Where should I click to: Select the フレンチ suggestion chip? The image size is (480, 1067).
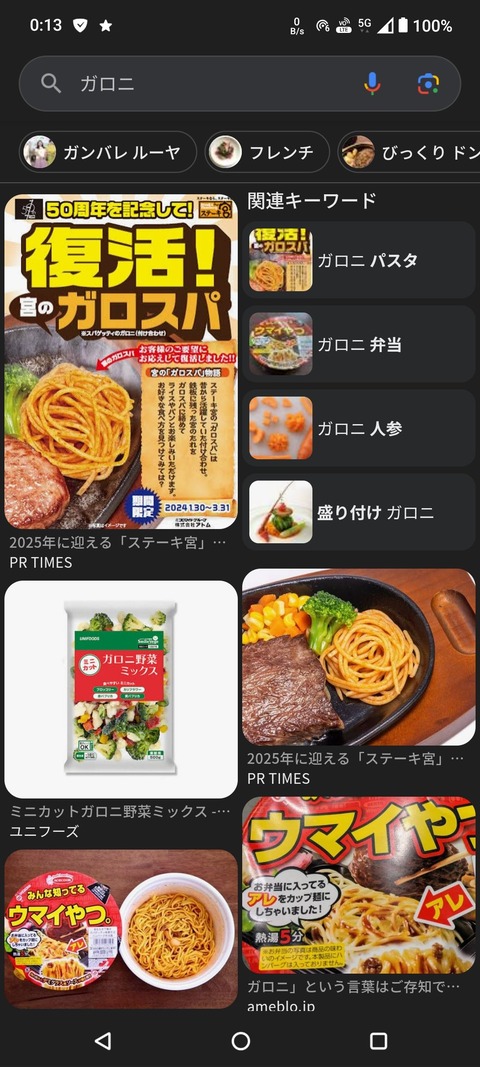(267, 152)
